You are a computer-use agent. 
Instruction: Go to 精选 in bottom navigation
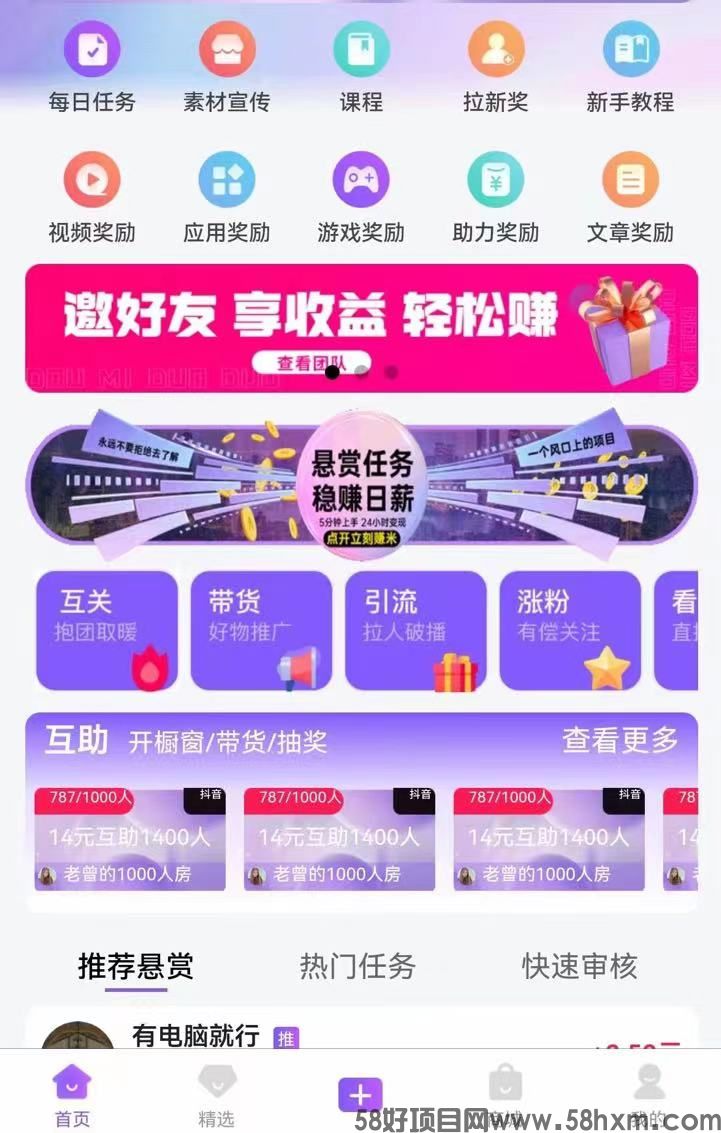(216, 1093)
